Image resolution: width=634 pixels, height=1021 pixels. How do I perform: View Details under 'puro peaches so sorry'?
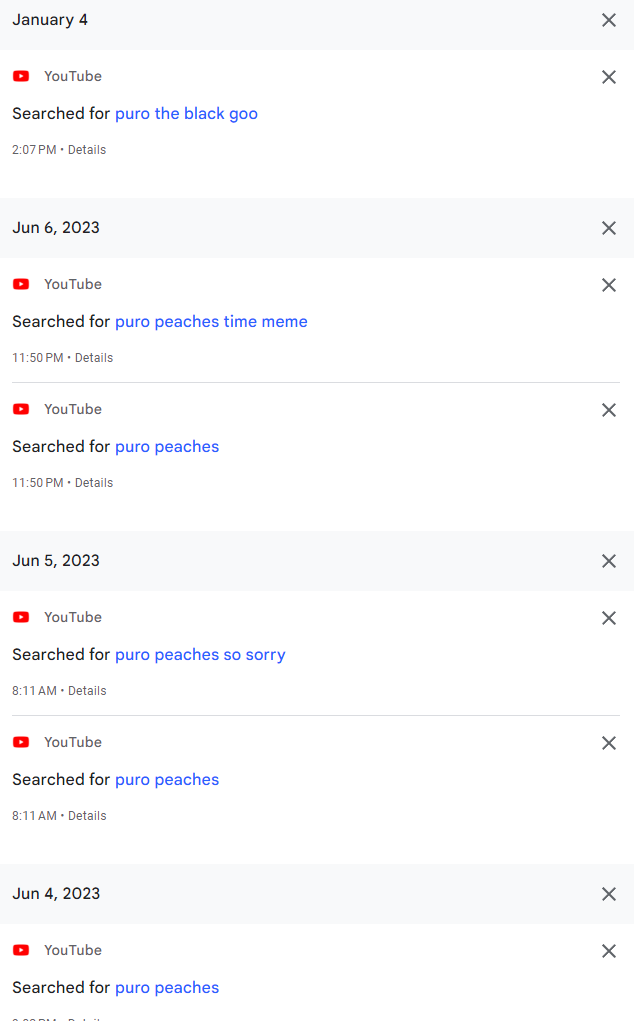(x=87, y=691)
